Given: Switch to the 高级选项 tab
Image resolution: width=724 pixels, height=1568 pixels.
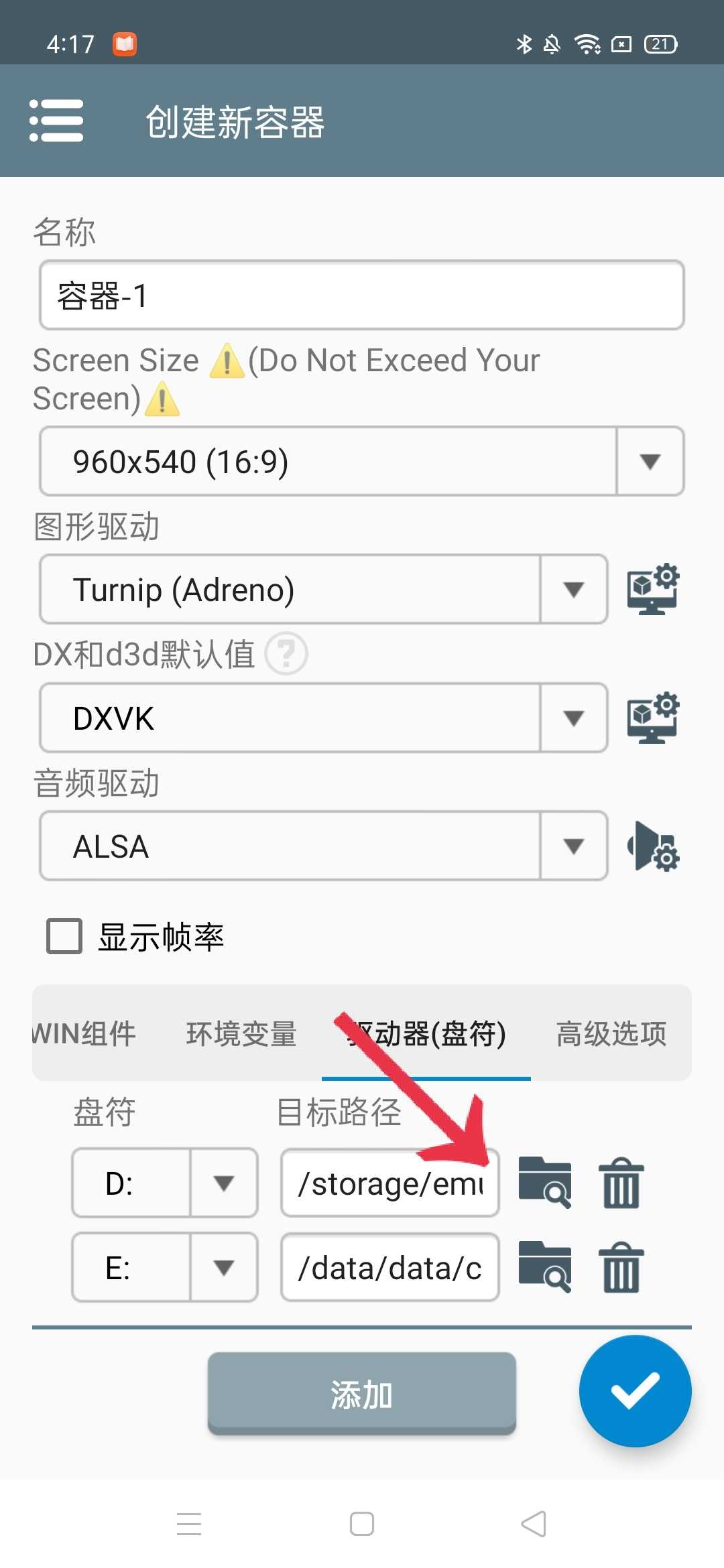Looking at the screenshot, I should click(x=611, y=1033).
